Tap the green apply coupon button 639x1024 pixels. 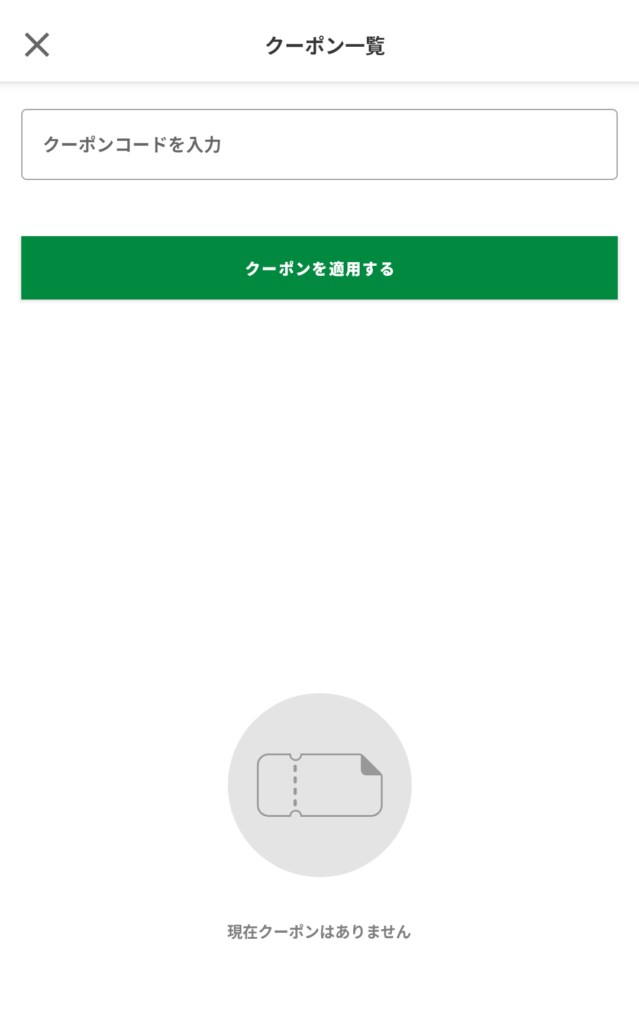click(319, 268)
